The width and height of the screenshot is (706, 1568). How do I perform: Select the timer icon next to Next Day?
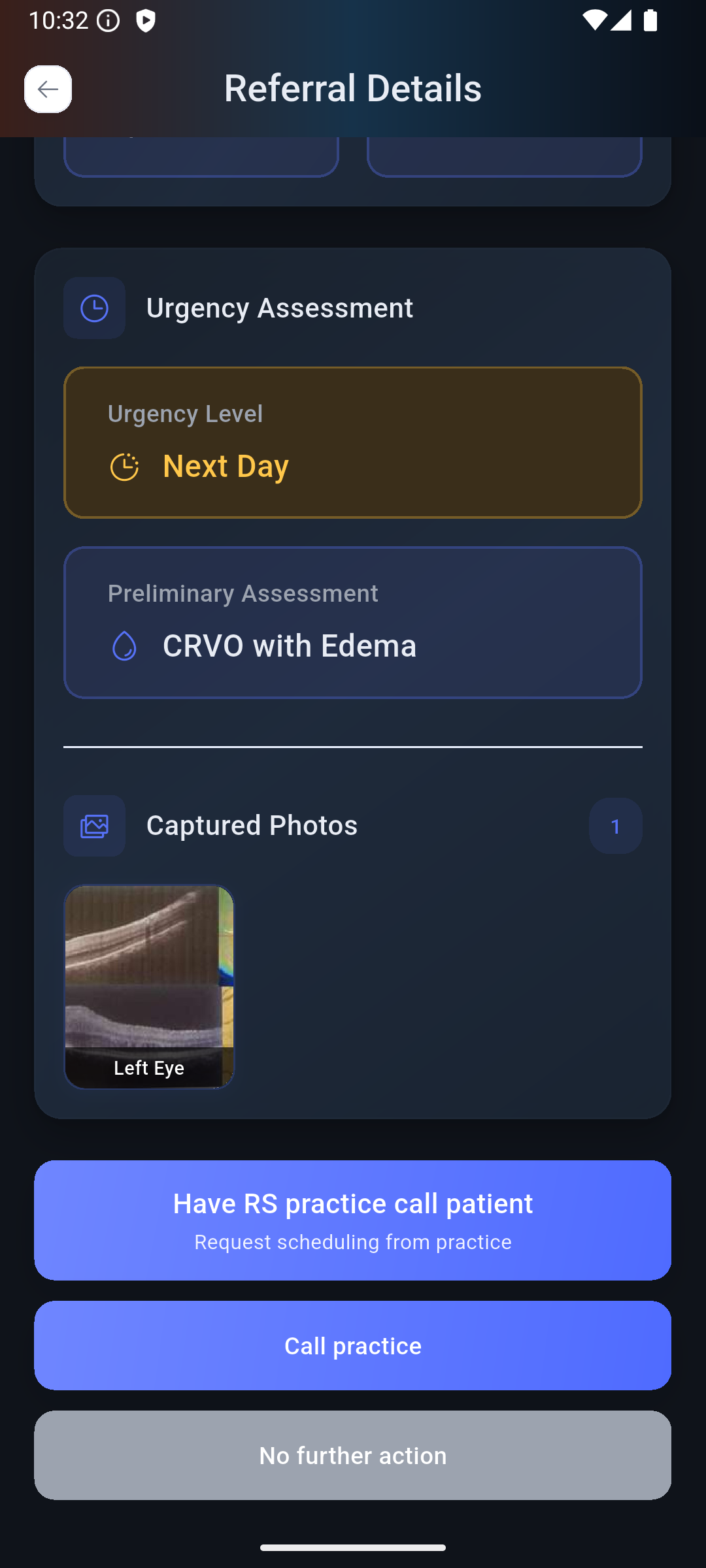[124, 466]
